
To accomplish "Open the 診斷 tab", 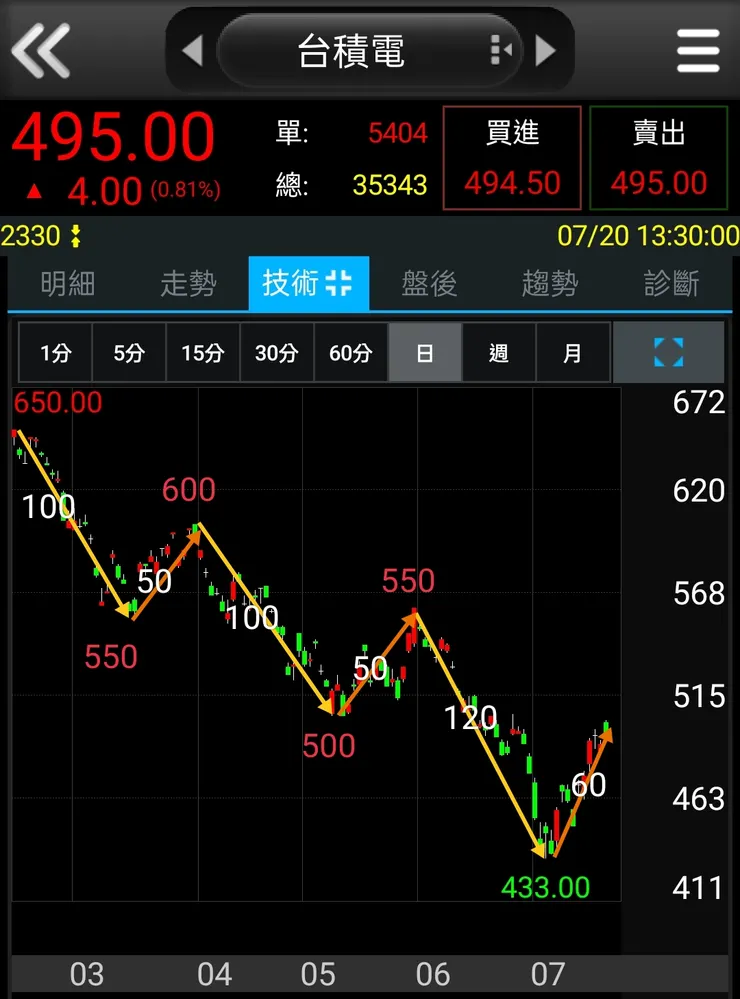I will 671,284.
